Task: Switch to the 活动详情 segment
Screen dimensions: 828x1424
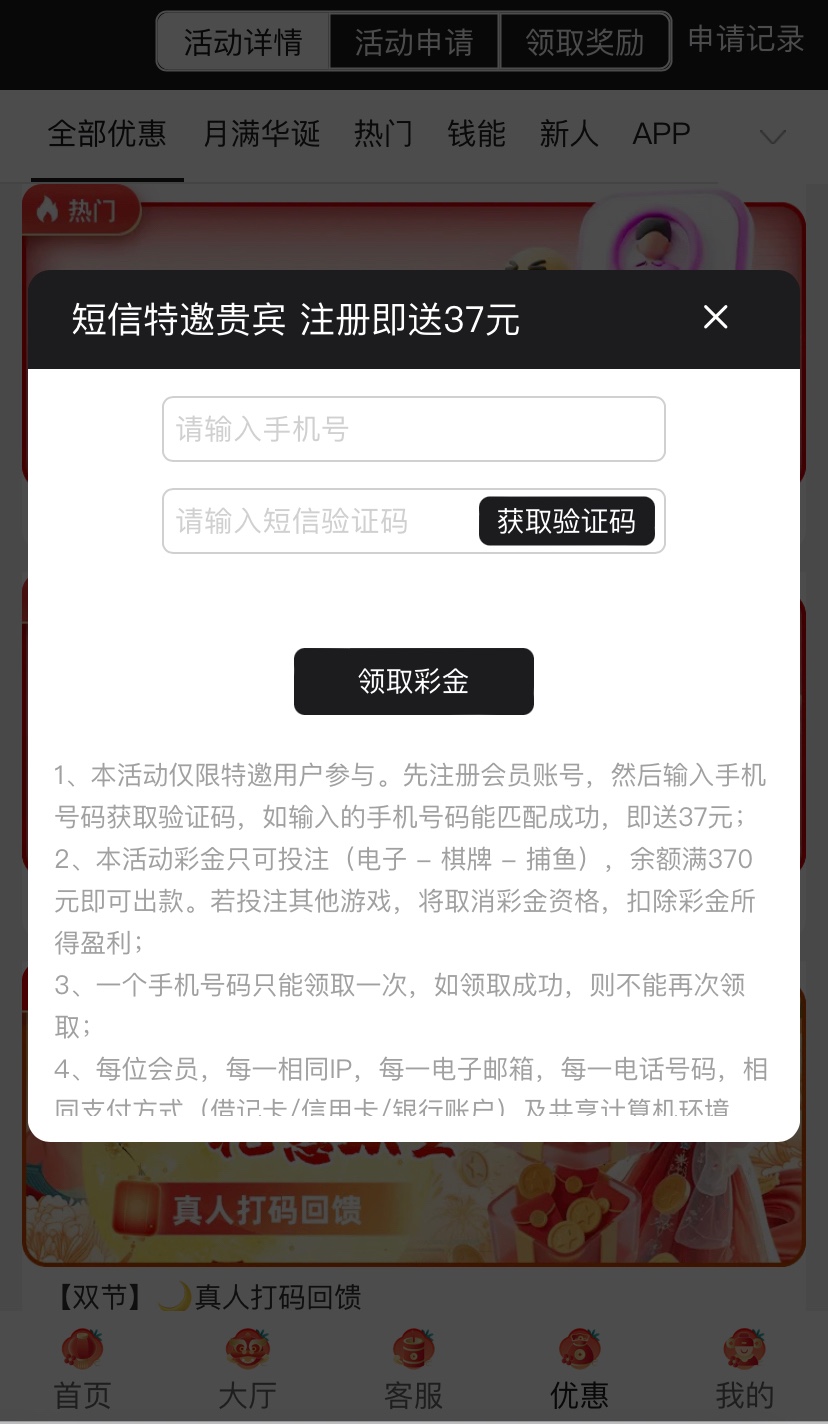Action: 243,42
